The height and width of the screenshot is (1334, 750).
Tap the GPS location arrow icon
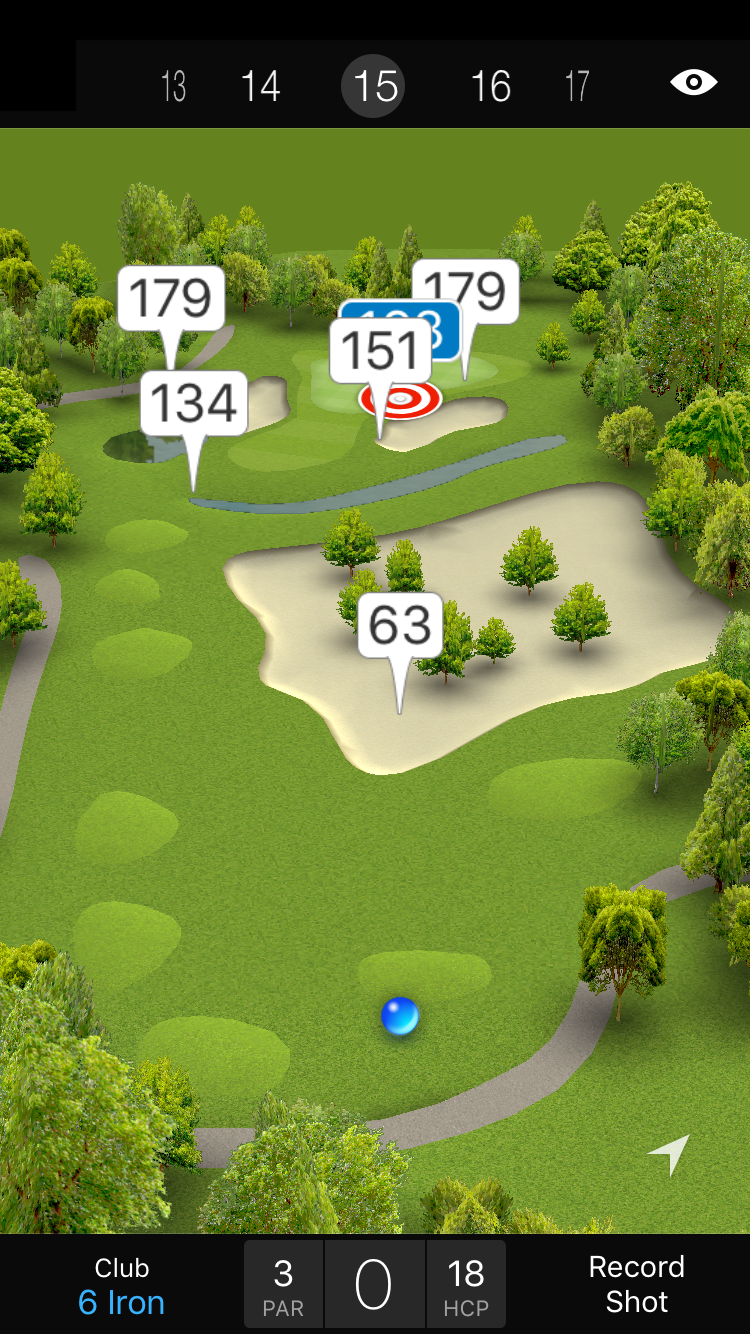click(x=669, y=1154)
